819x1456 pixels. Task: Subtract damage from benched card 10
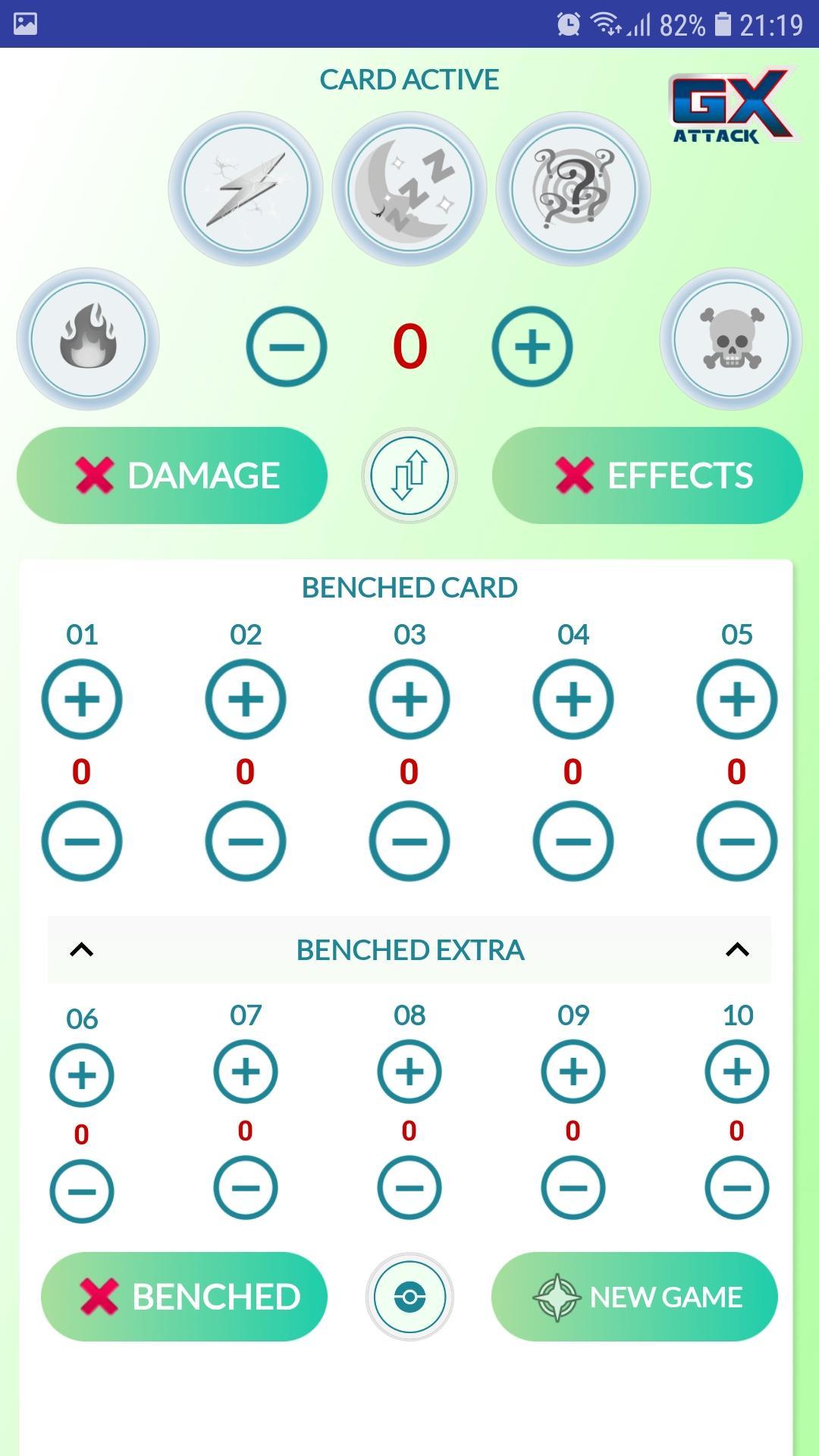[736, 1188]
